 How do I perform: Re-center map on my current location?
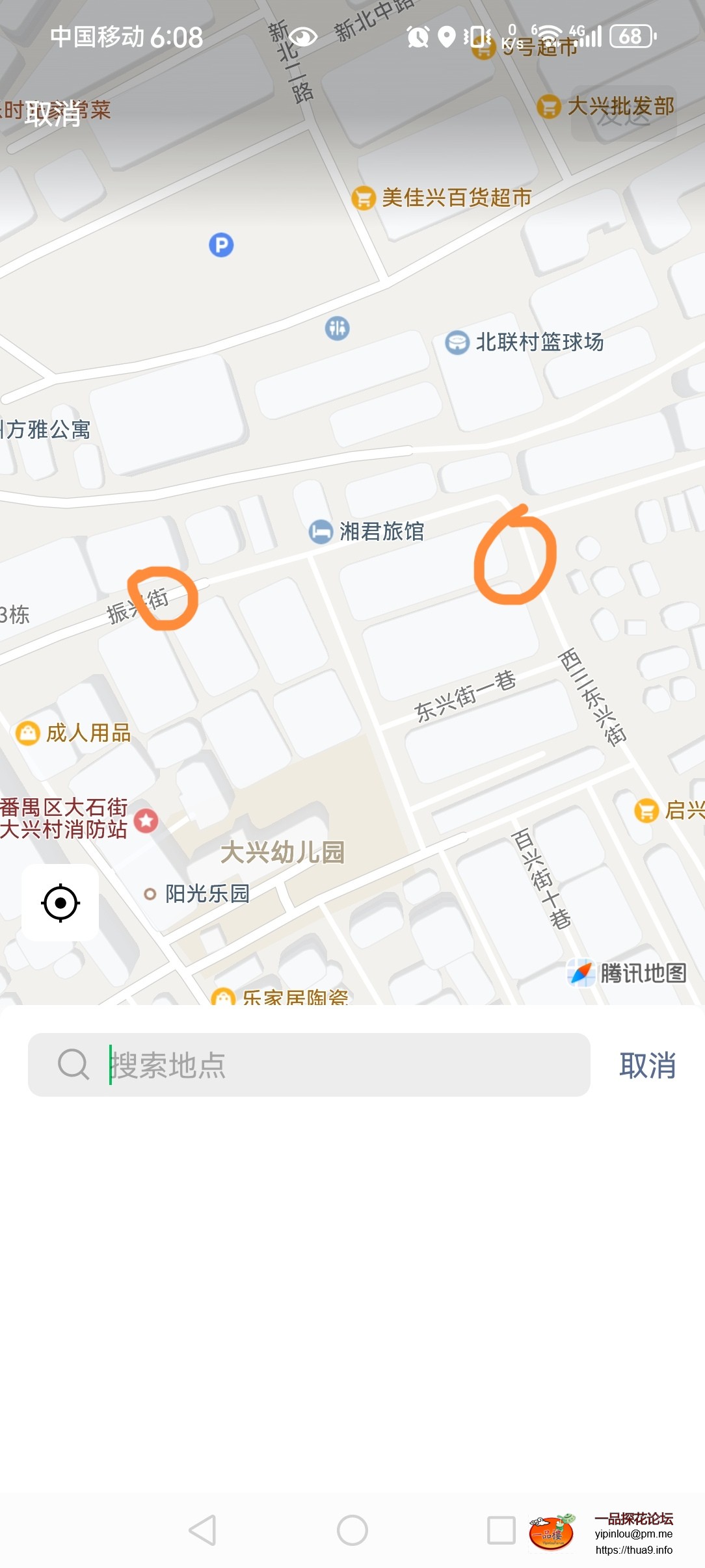[60, 903]
